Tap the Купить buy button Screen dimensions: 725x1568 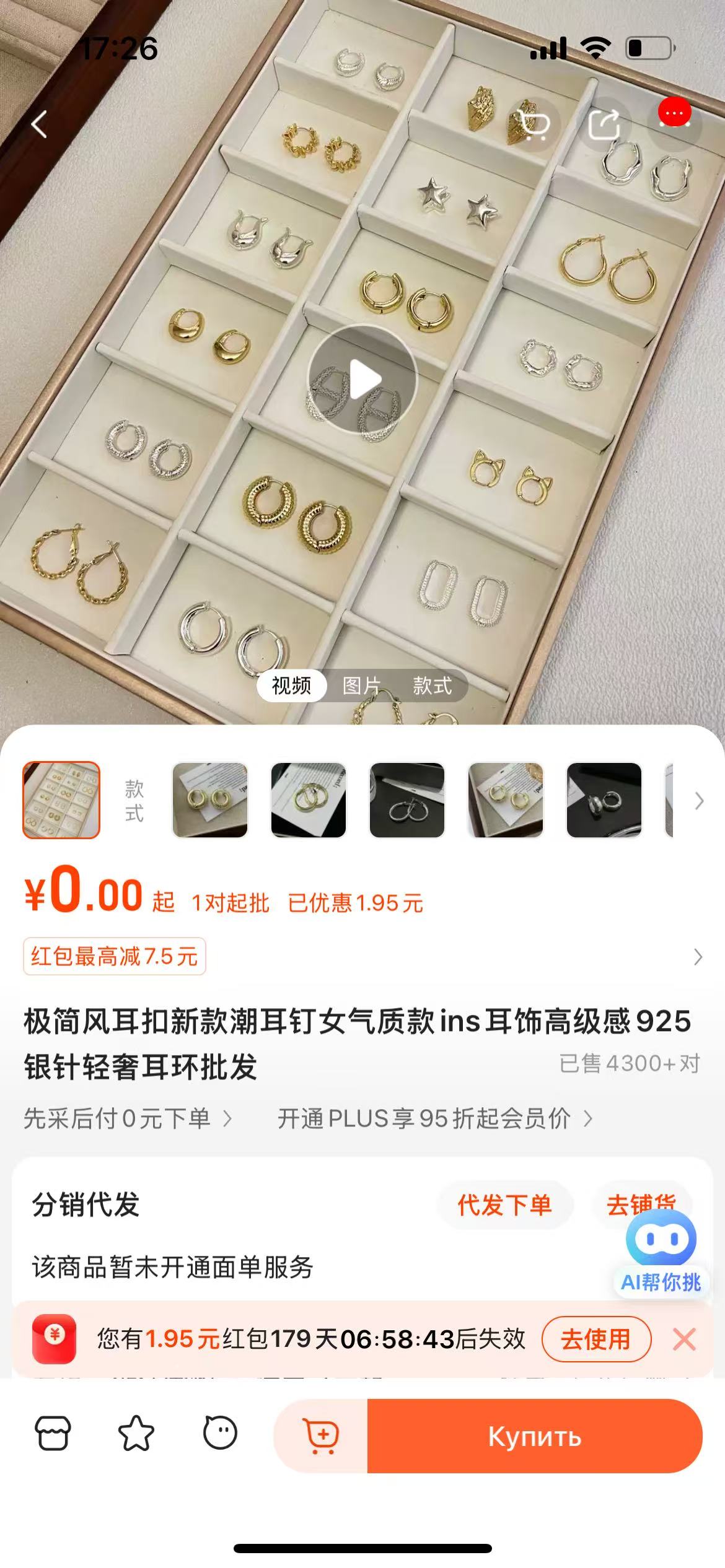(x=534, y=1435)
